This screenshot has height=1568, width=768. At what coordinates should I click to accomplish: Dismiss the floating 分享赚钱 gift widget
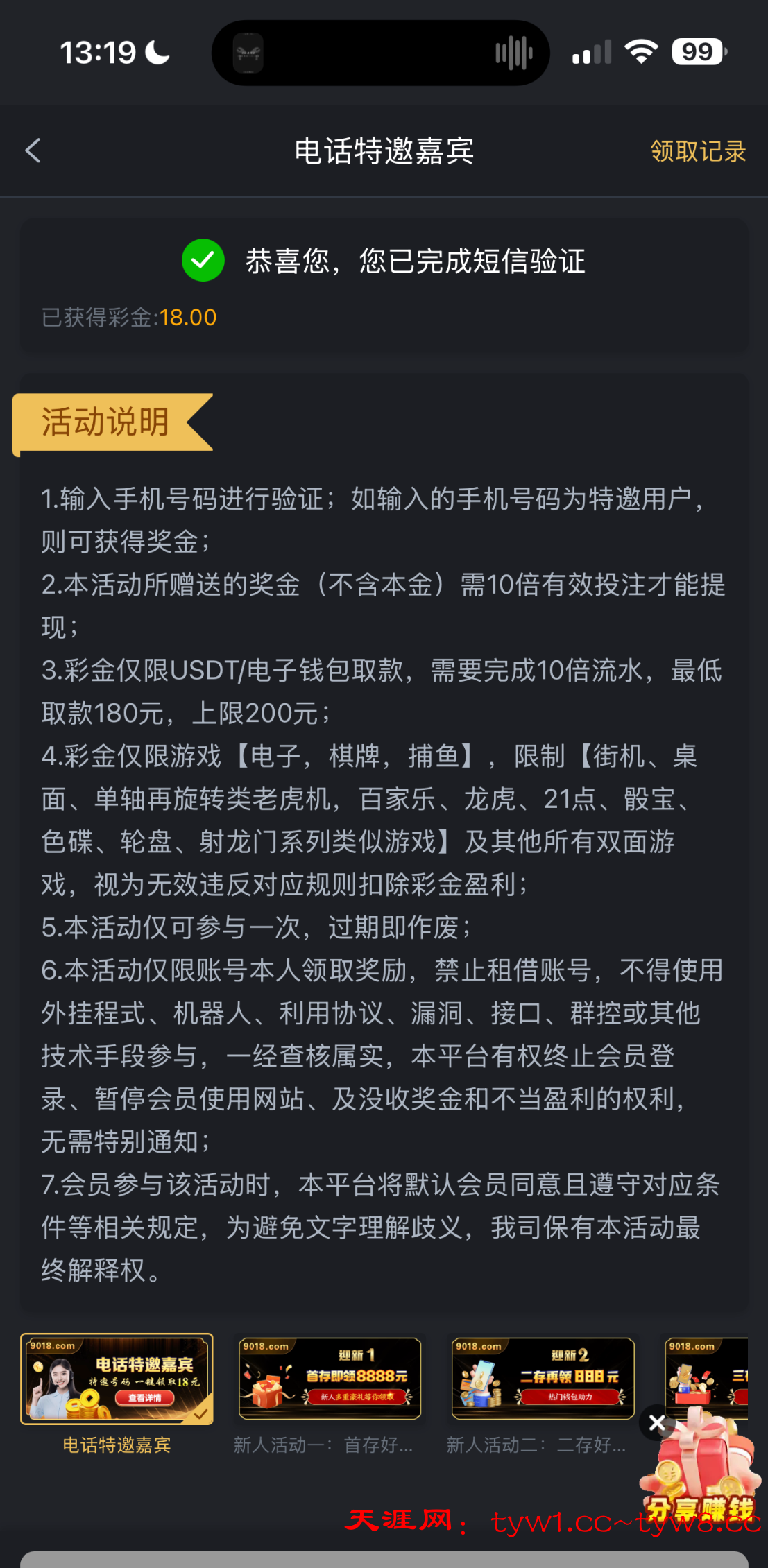tap(656, 1424)
